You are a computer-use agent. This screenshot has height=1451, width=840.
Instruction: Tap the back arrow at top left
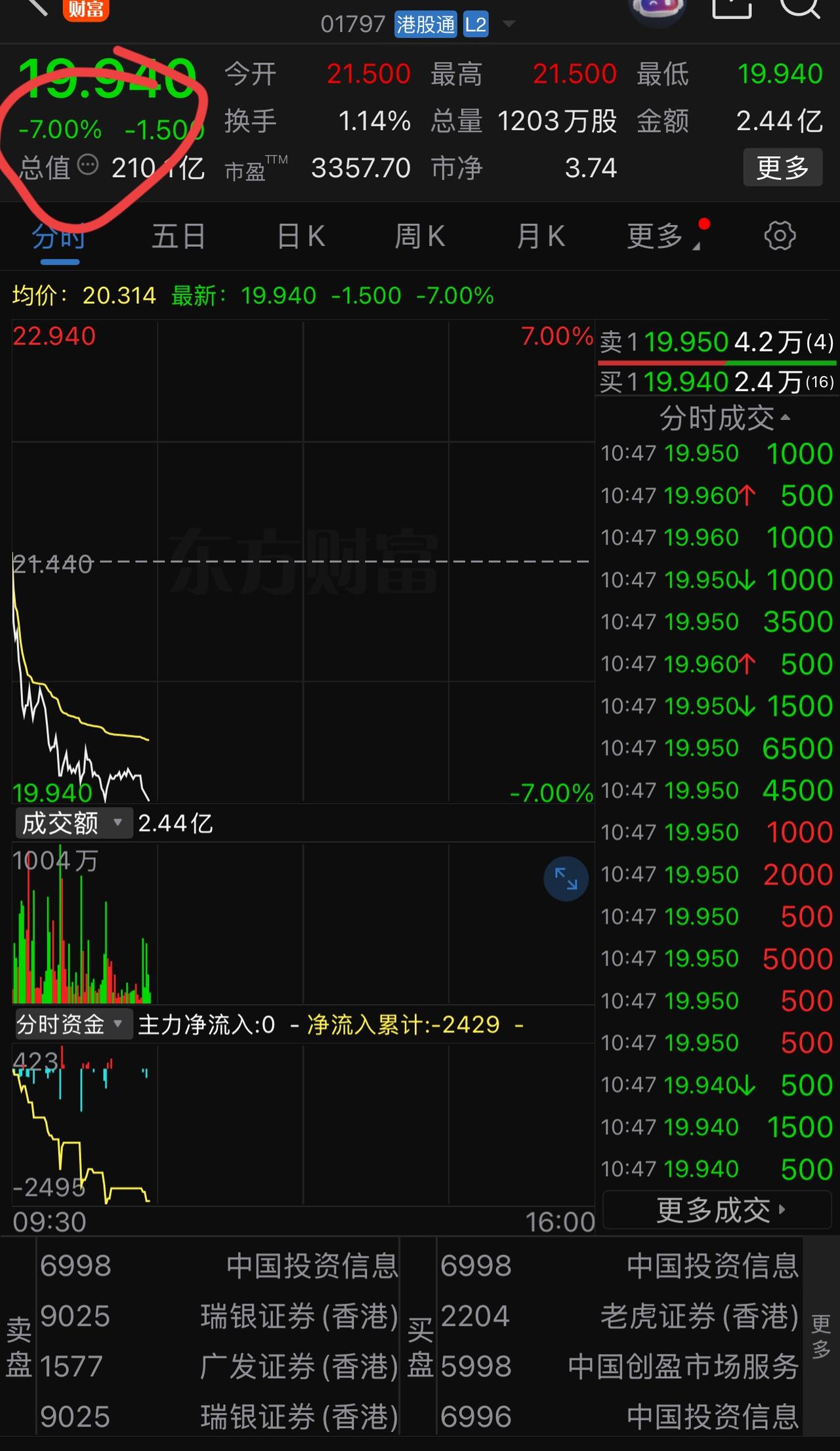tap(37, 10)
